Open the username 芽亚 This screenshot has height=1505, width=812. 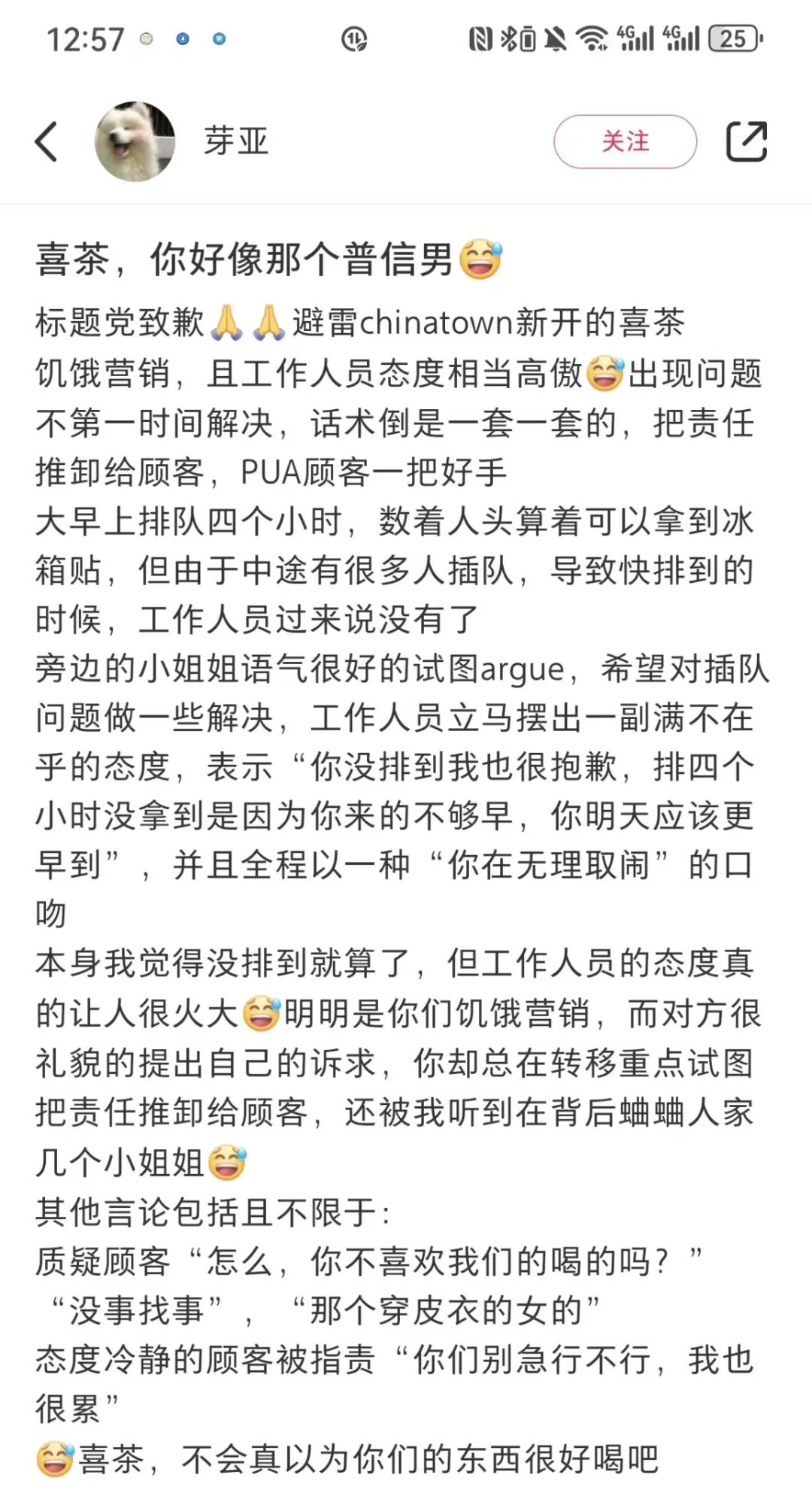click(235, 141)
